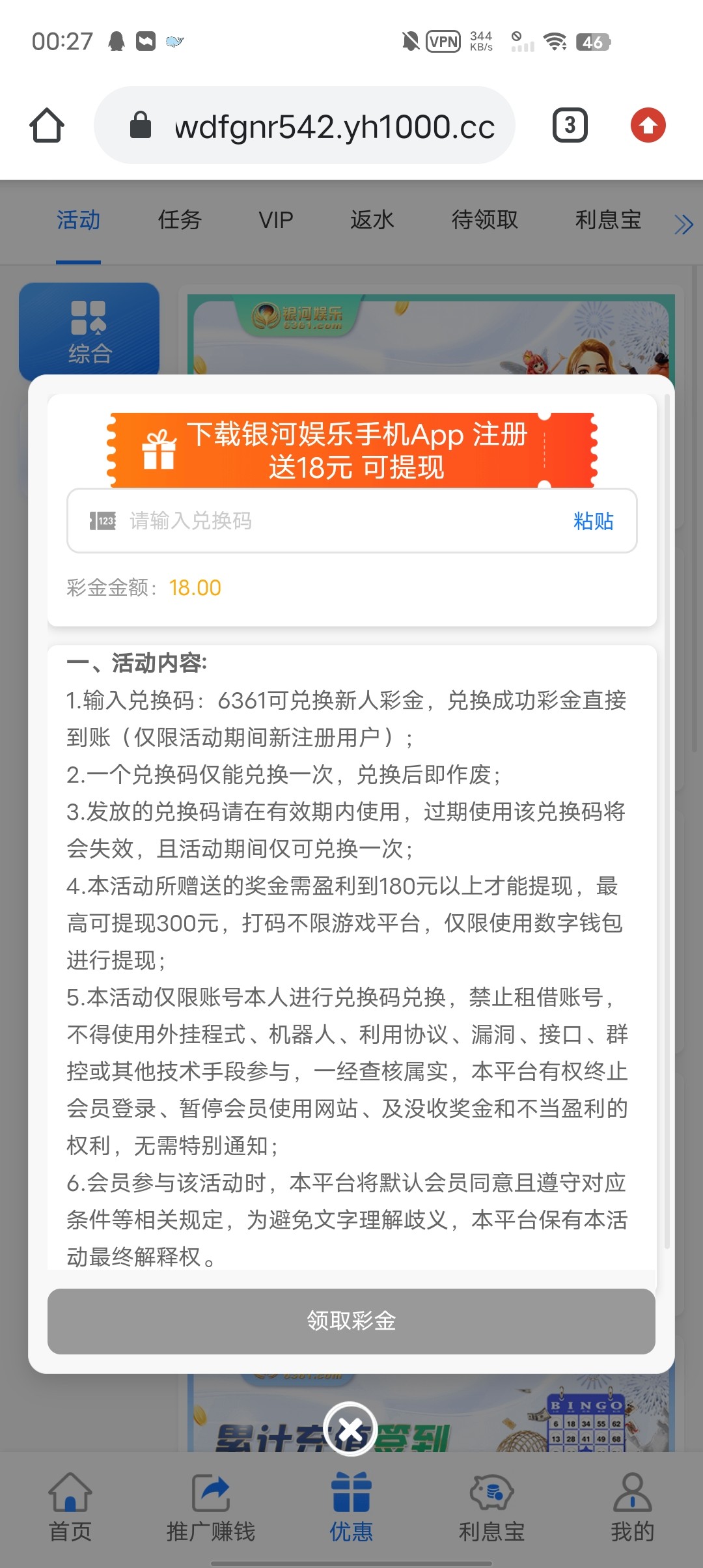The height and width of the screenshot is (1568, 703).
Task: Switch to the 任务 tab
Action: click(180, 220)
